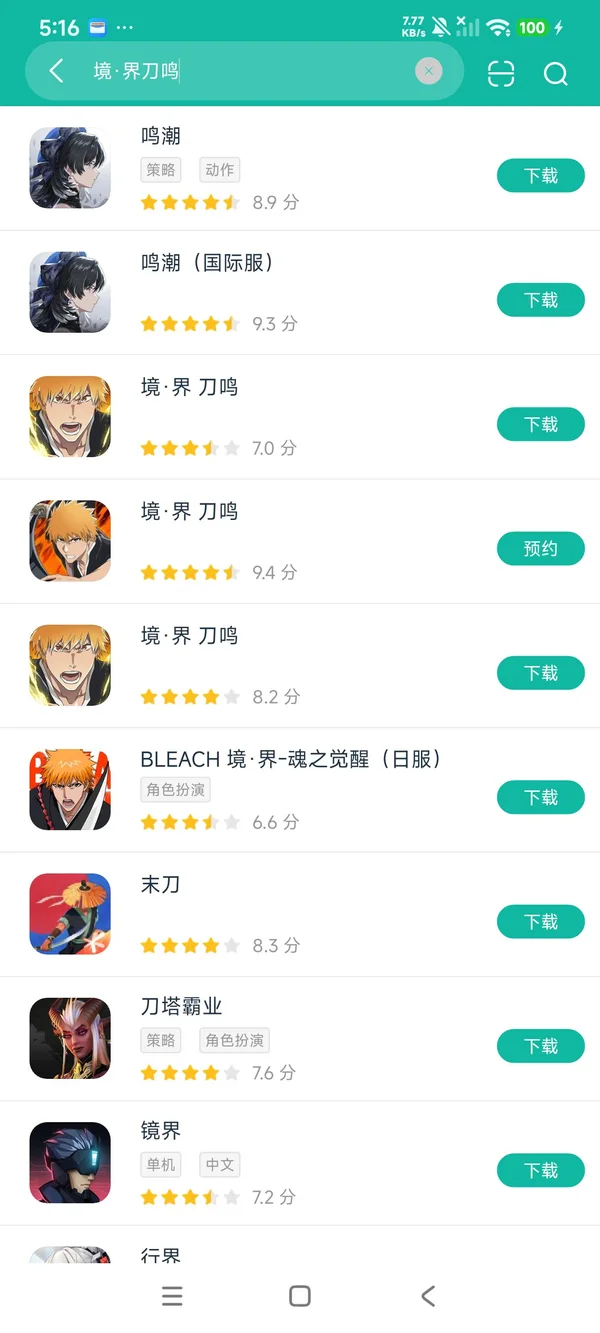
Task: Download 鸣潮（国际服）
Action: pos(540,300)
